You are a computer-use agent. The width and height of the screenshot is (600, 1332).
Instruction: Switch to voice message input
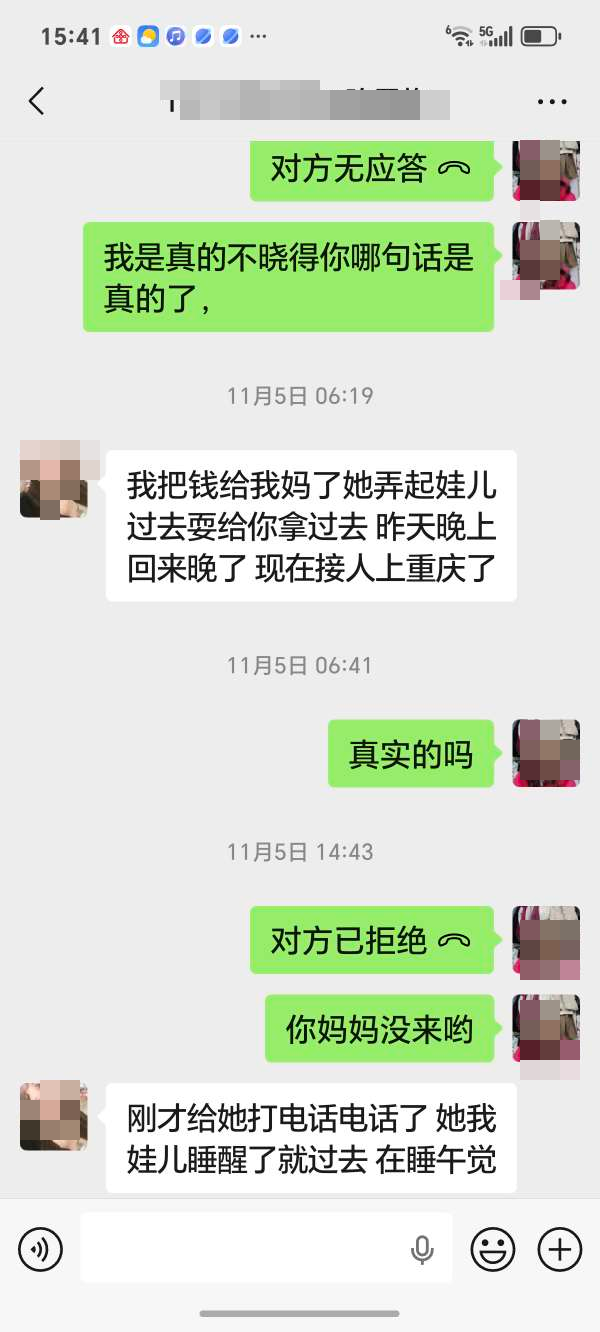click(41, 1248)
